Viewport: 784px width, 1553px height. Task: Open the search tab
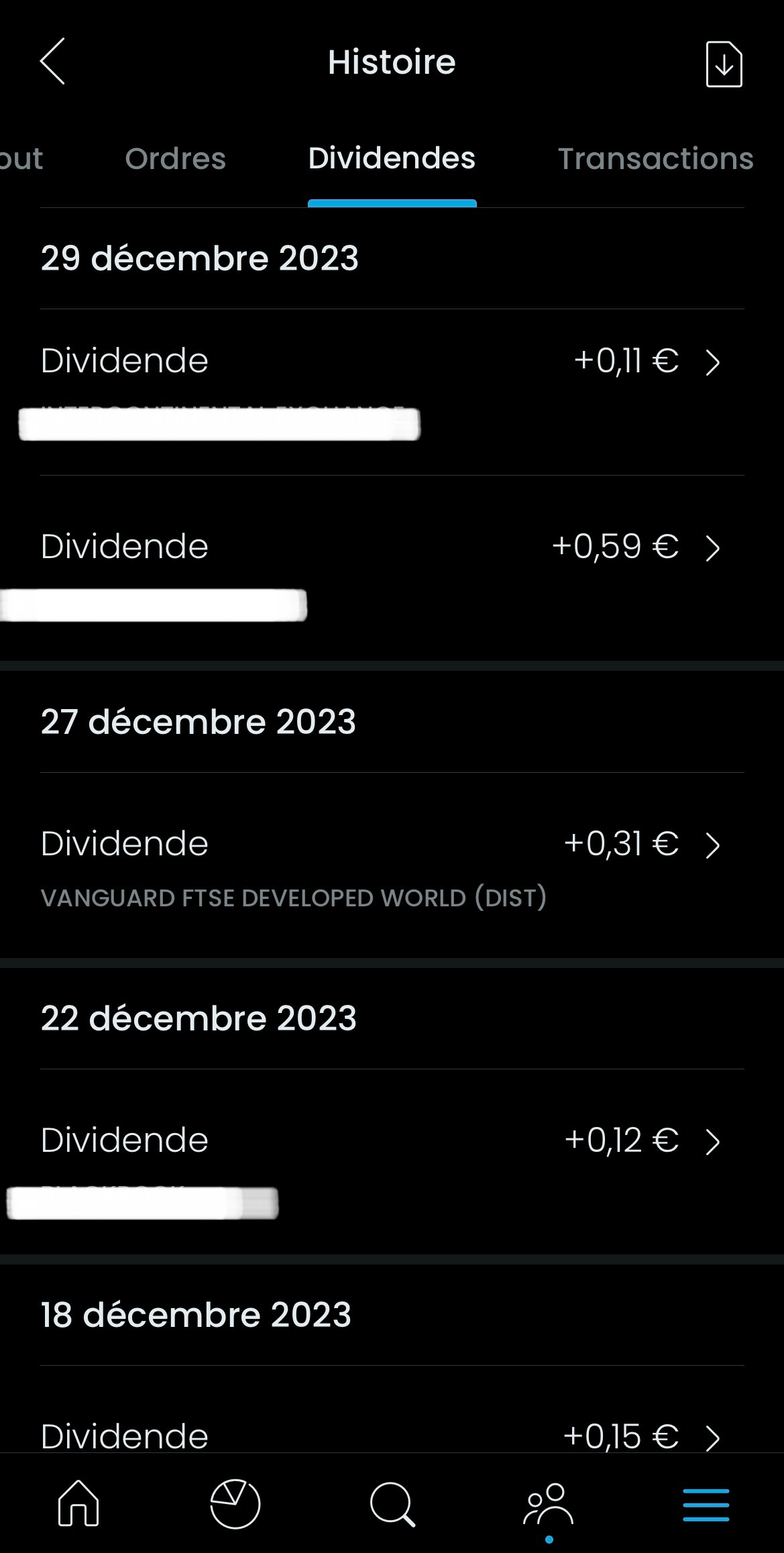tap(392, 1503)
